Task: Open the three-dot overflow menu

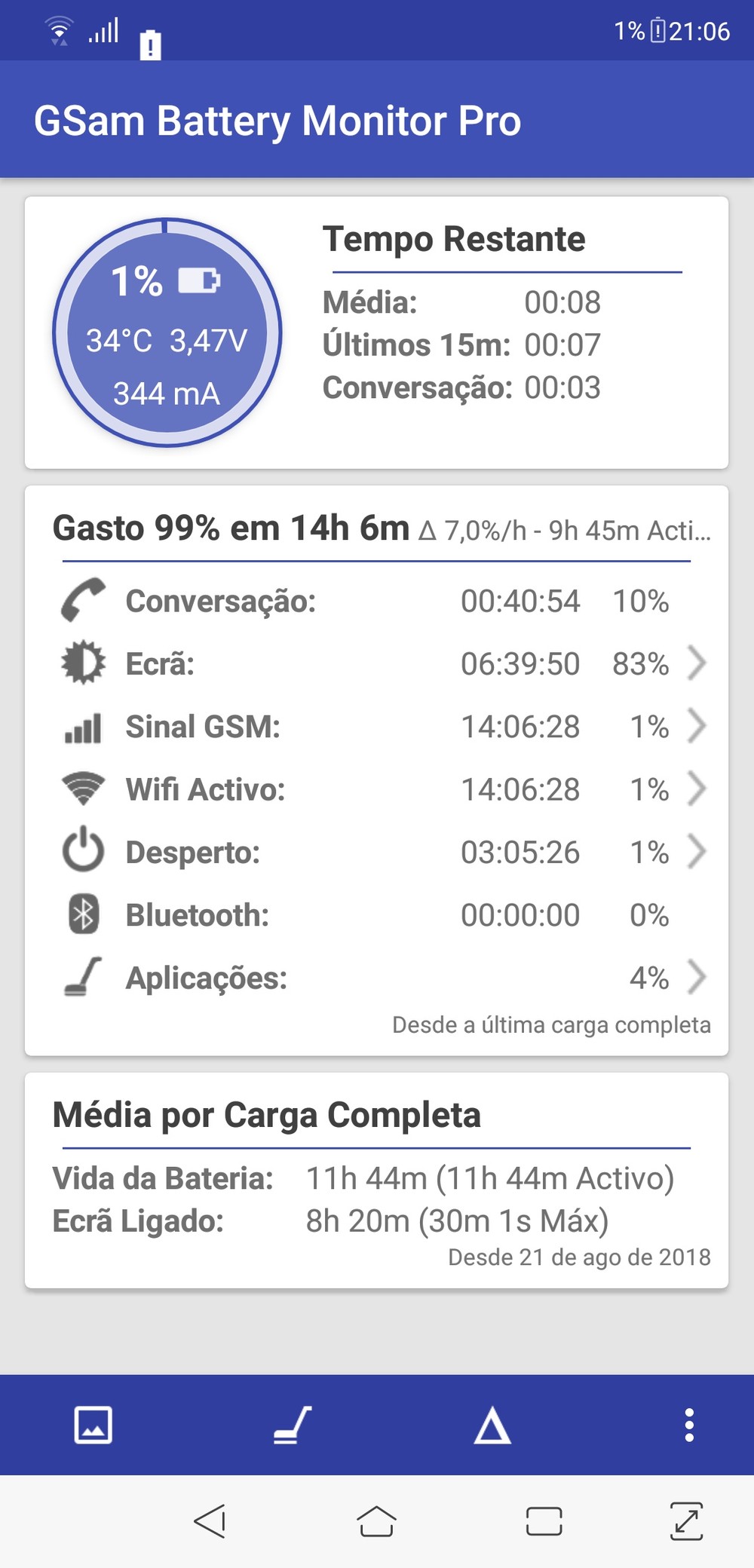Action: pyautogui.click(x=688, y=1425)
